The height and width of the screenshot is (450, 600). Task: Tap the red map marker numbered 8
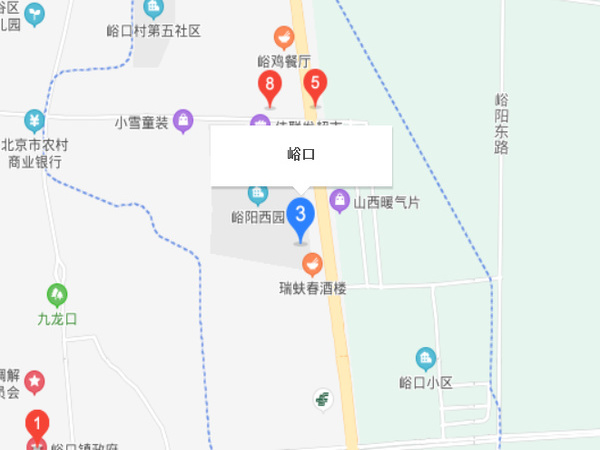click(269, 86)
